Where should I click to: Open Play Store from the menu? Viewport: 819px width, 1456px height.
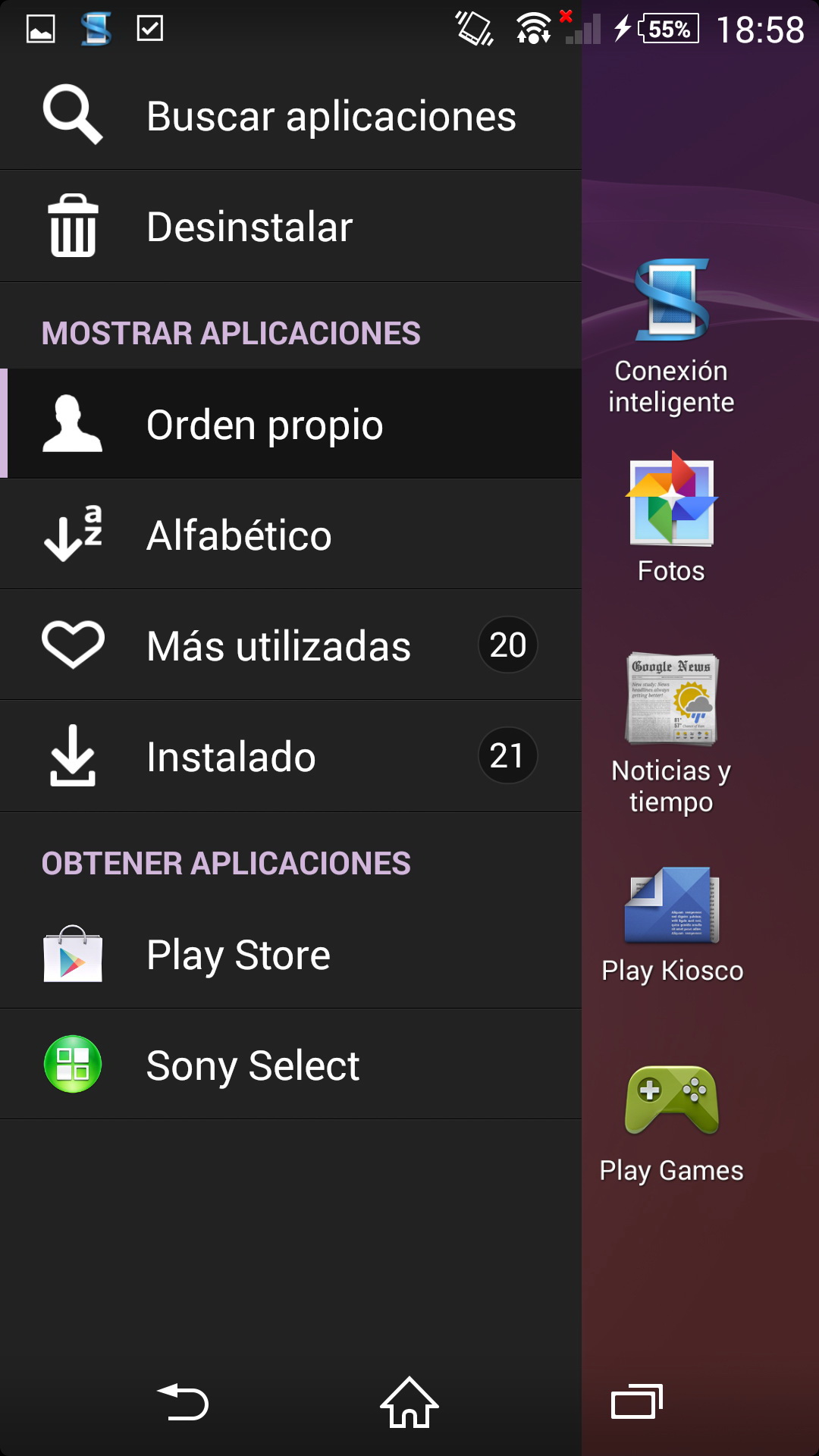(x=290, y=954)
